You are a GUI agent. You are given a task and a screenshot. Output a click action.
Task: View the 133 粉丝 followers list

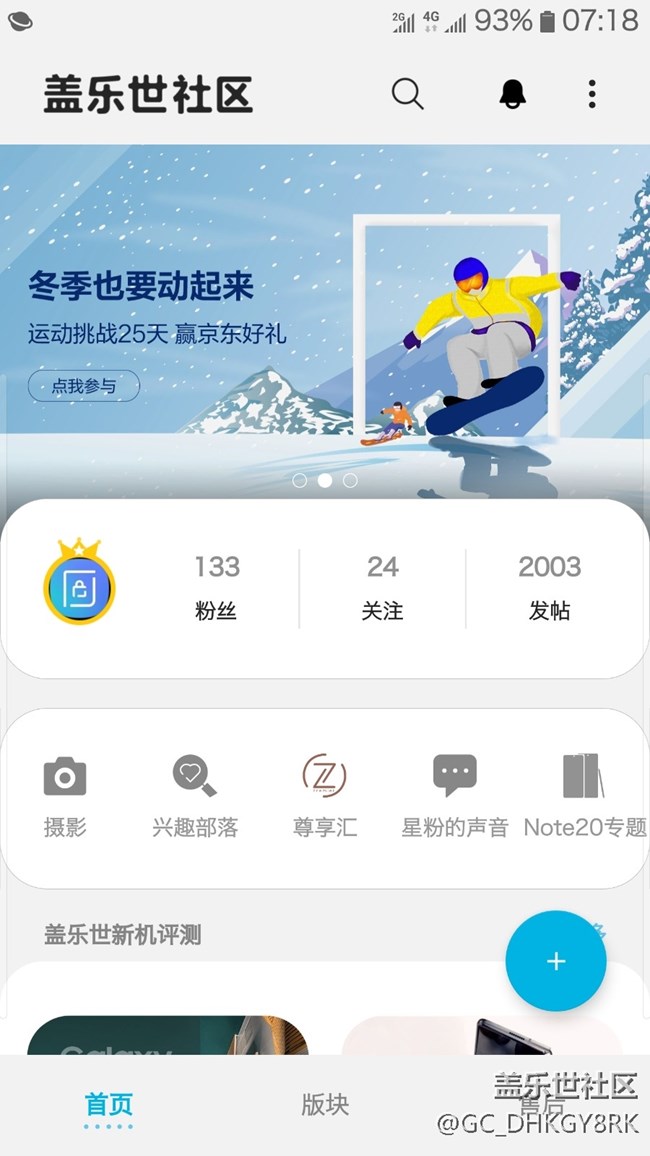[x=217, y=588]
